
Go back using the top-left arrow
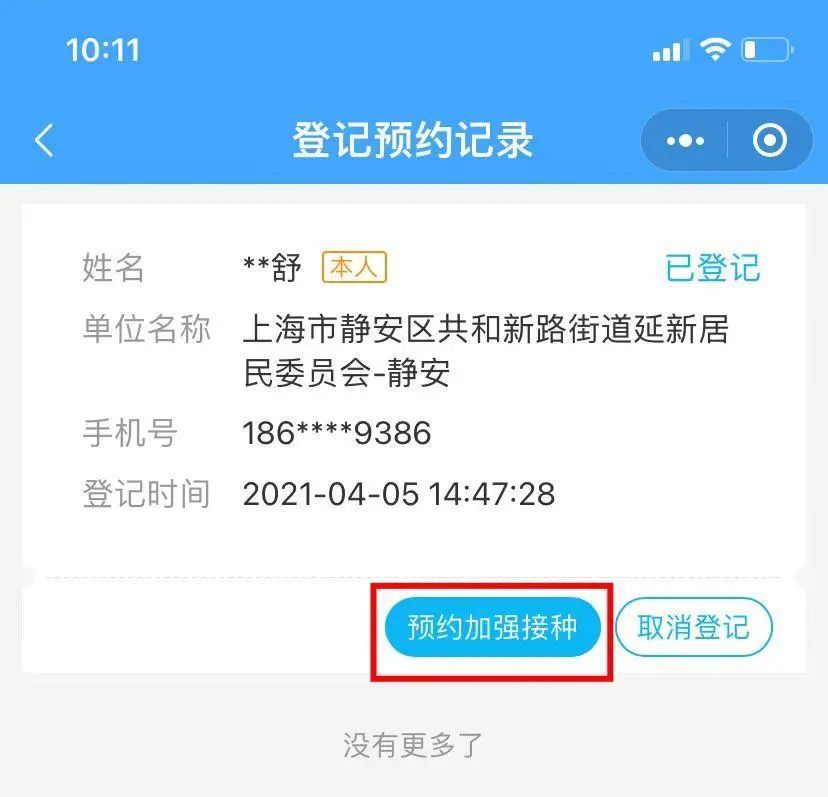44,141
